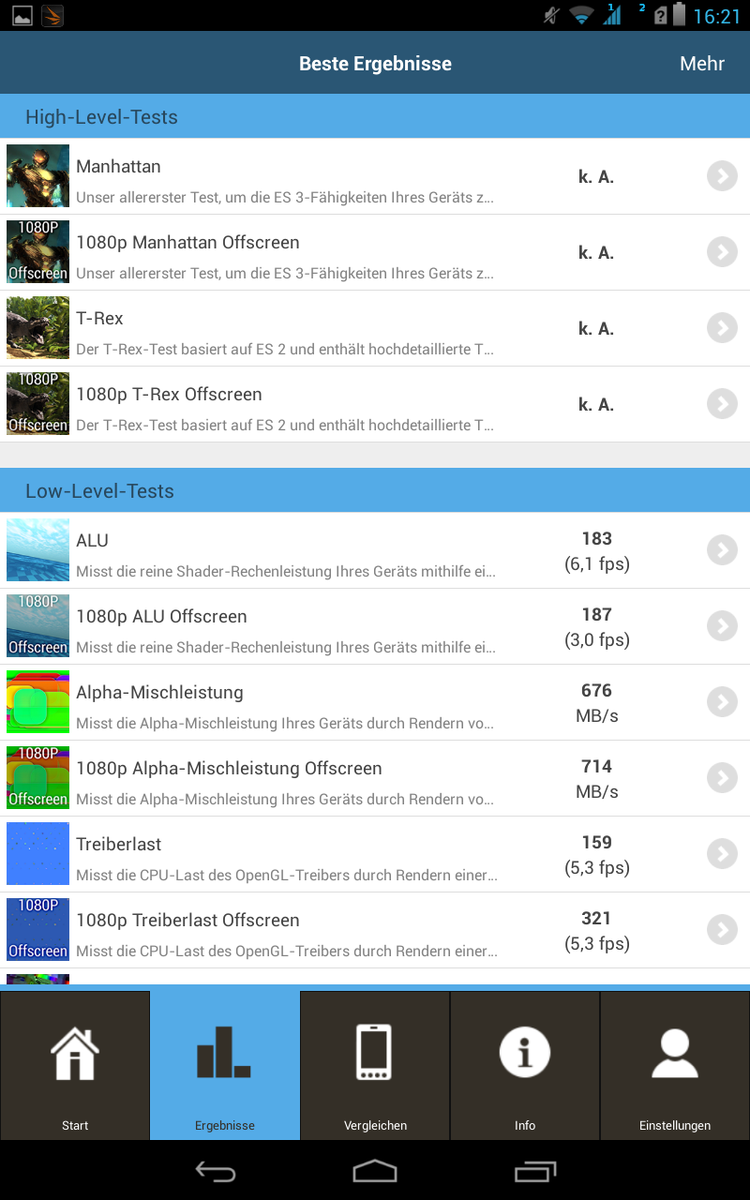Open ALU test result

375,551
